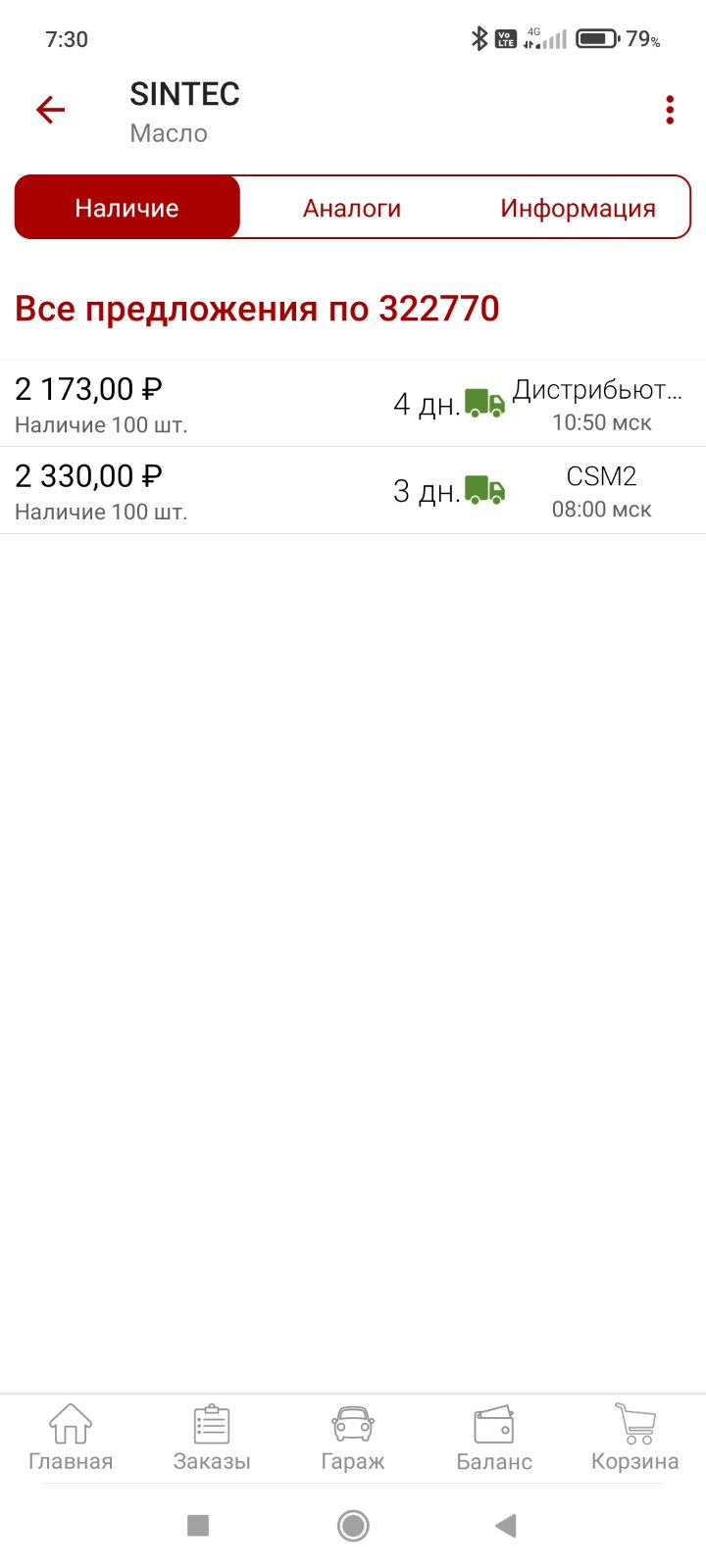Screen dimensions: 706x1568
Task: Open the Заказы section
Action: [212, 1437]
